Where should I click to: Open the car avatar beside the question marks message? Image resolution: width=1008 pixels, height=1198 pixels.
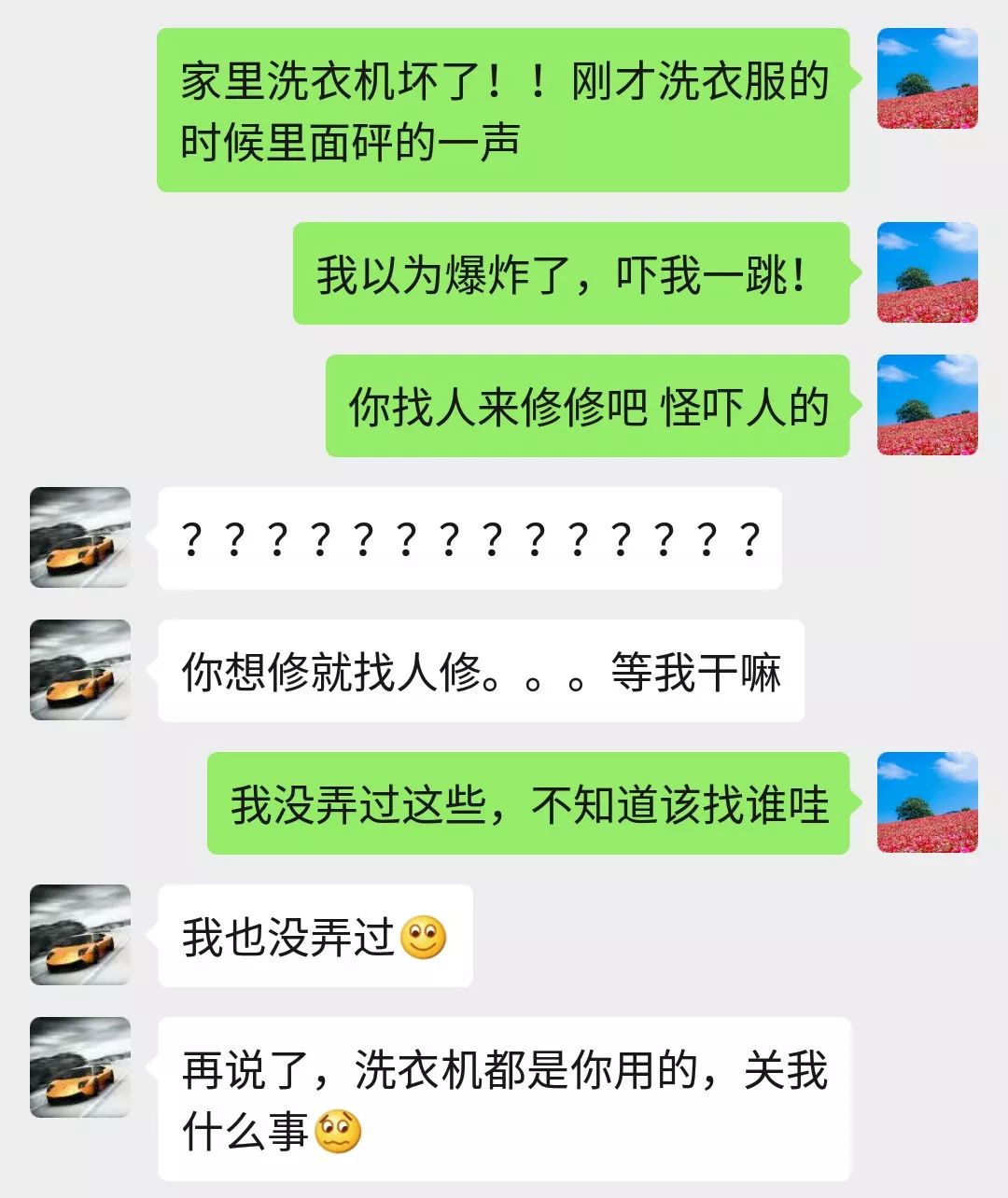[80, 537]
